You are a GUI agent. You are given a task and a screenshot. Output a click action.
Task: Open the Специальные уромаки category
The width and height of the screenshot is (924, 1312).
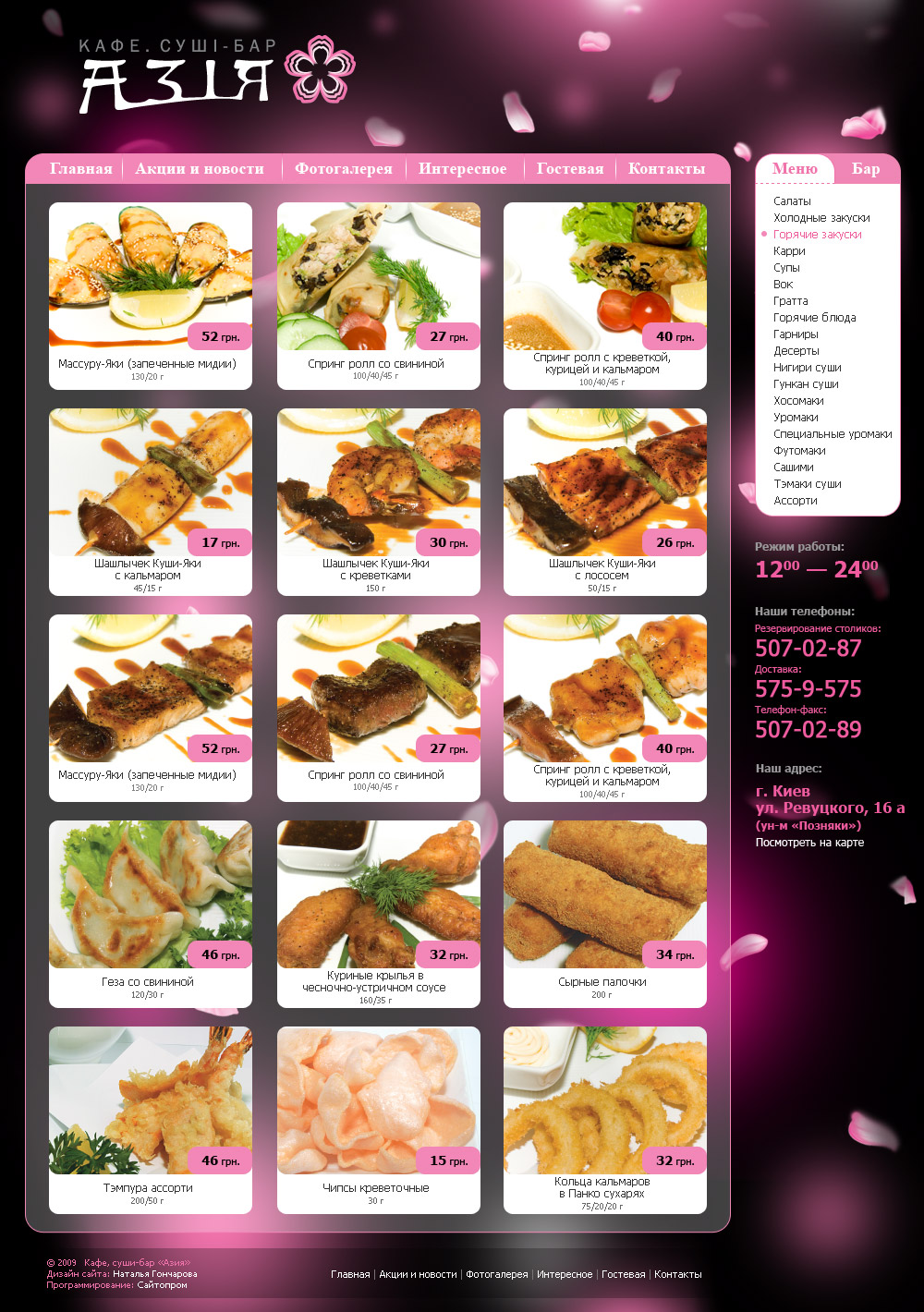click(x=833, y=433)
